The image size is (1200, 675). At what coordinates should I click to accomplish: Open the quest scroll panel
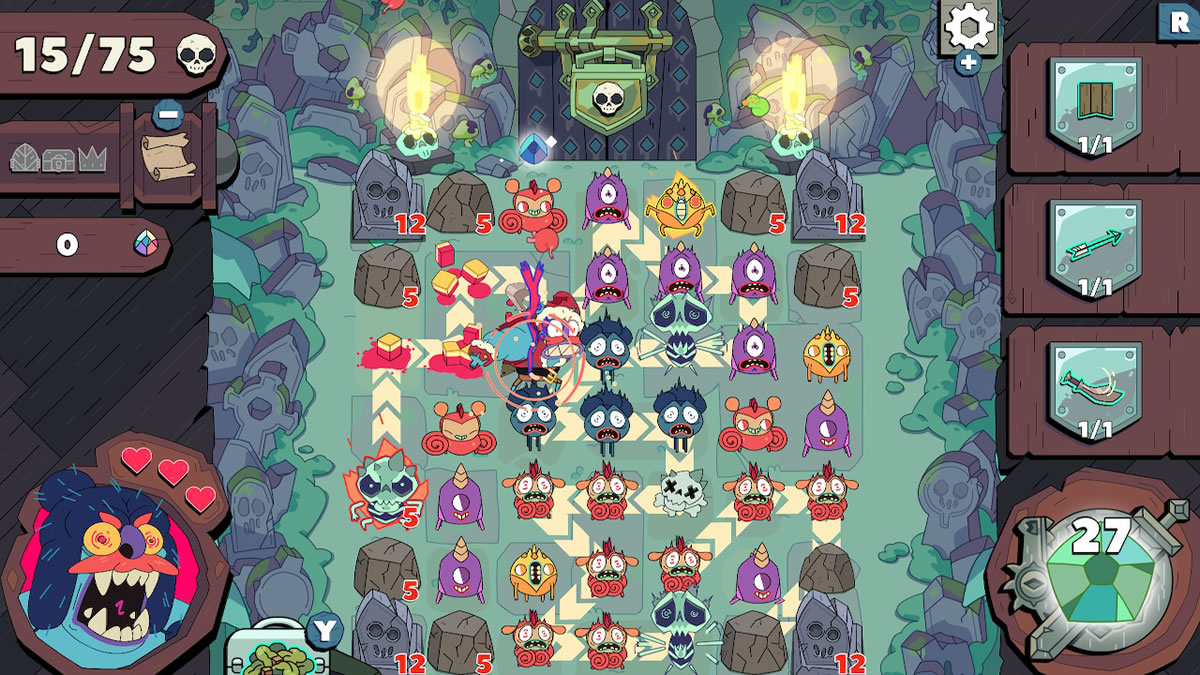(168, 158)
